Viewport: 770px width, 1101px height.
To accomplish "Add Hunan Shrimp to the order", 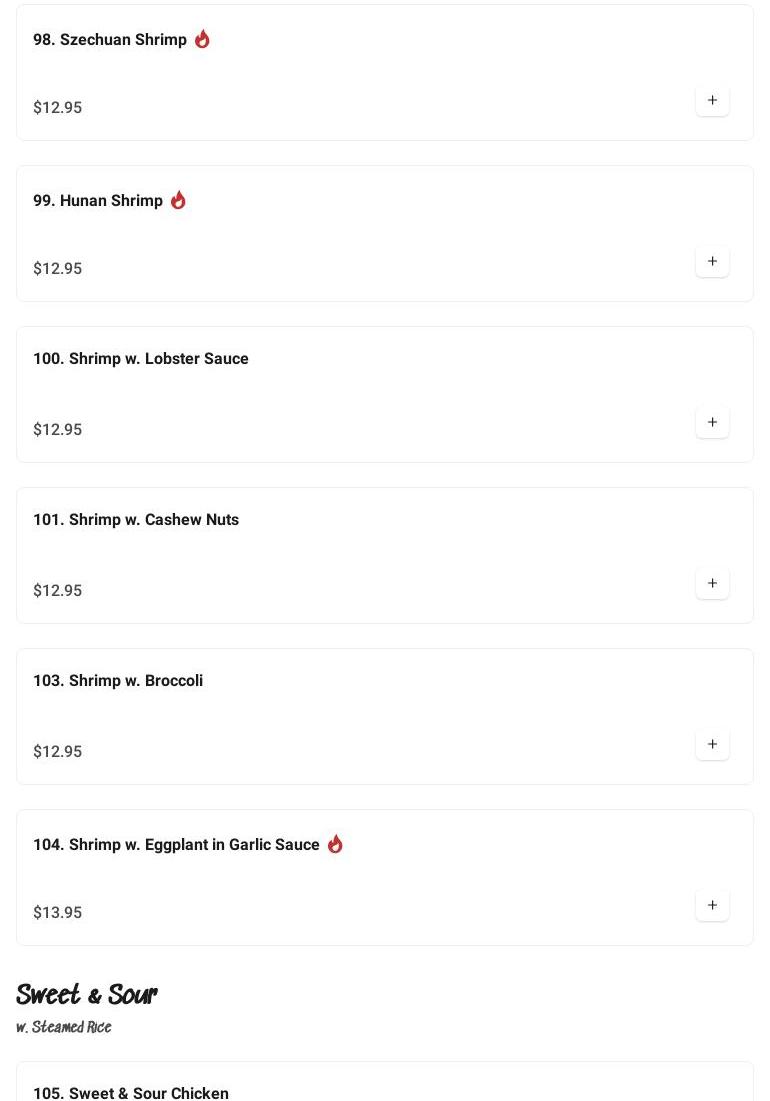I will (712, 261).
